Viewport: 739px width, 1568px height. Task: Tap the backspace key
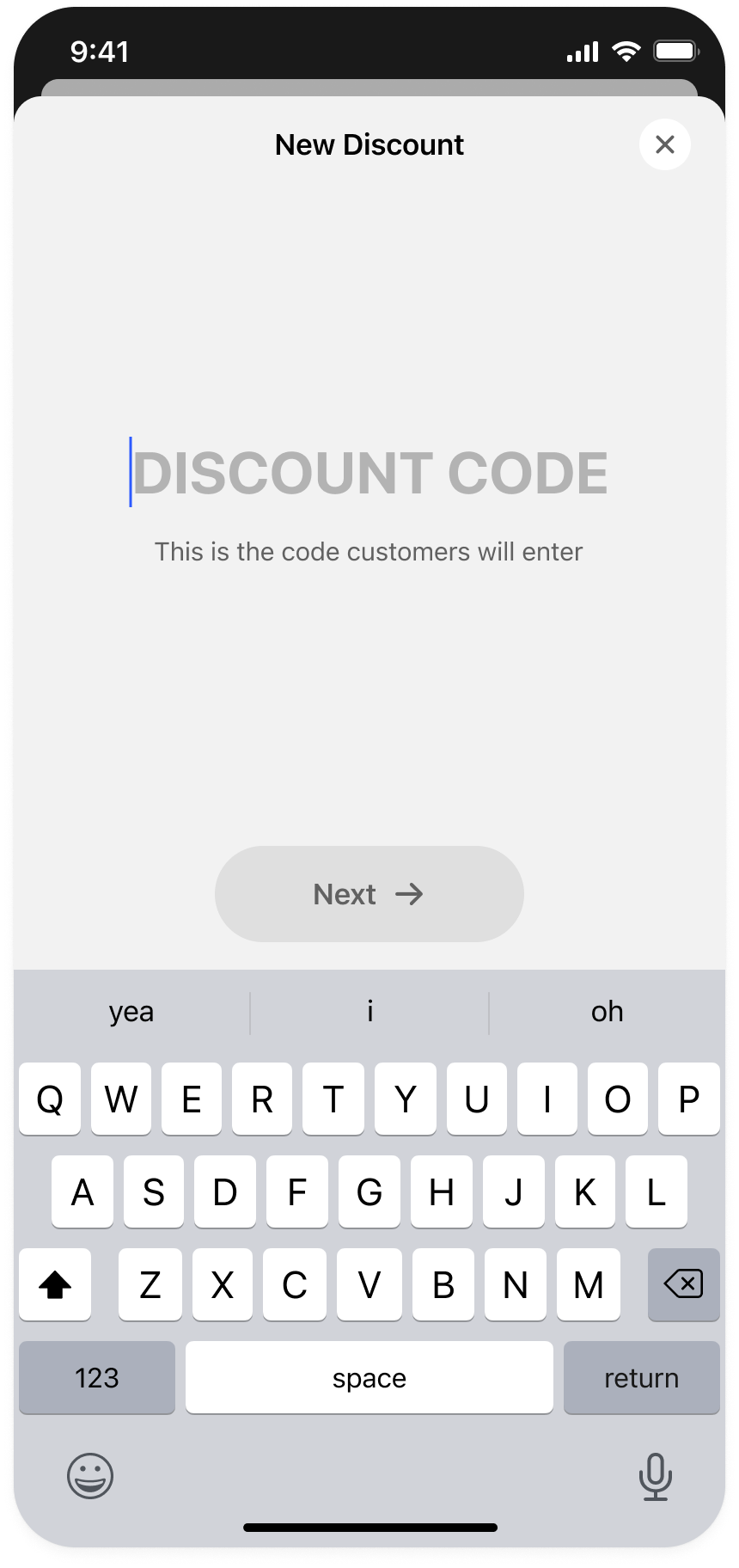pos(683,1285)
